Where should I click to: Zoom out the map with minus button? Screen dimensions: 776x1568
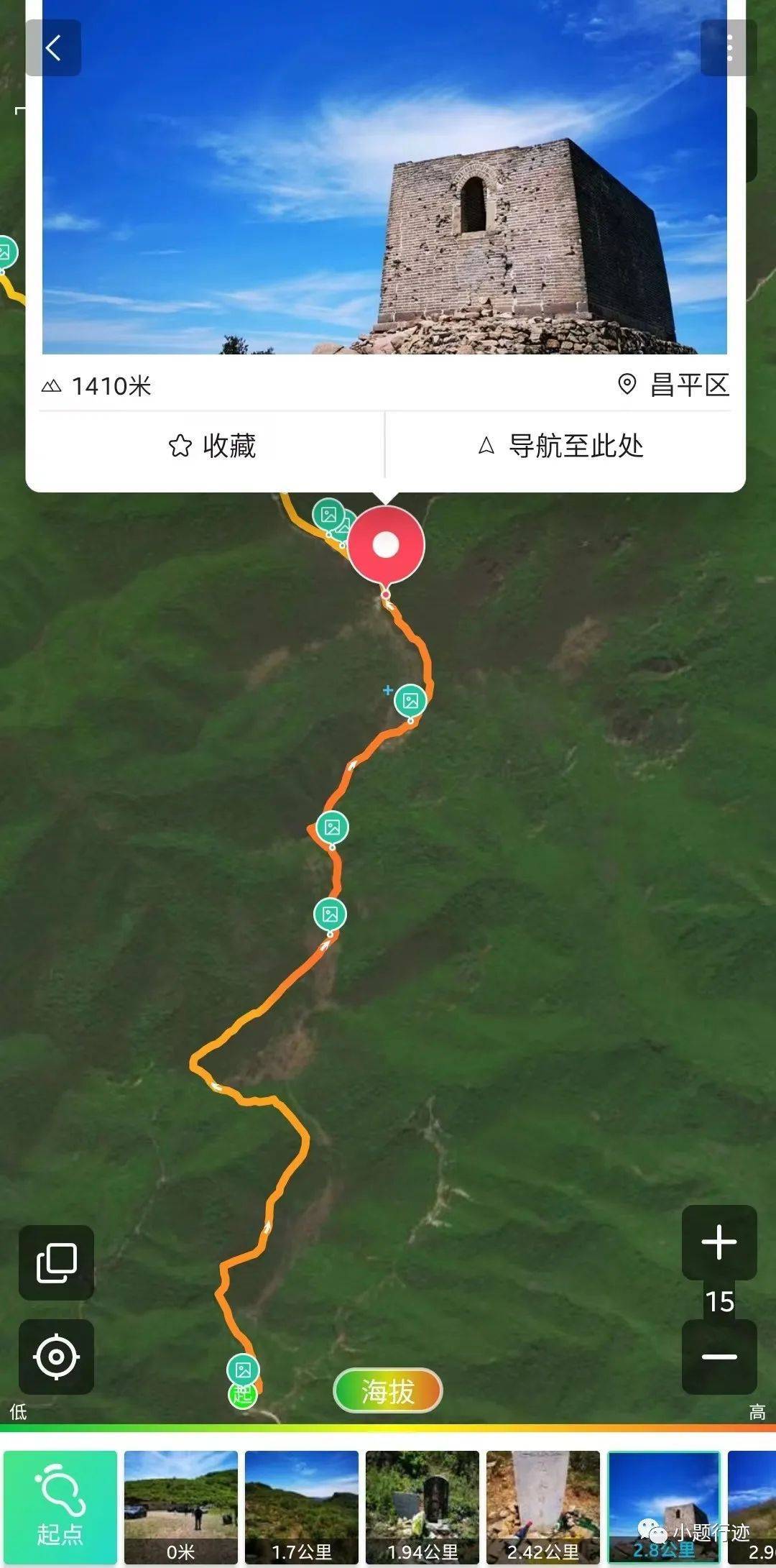719,1357
